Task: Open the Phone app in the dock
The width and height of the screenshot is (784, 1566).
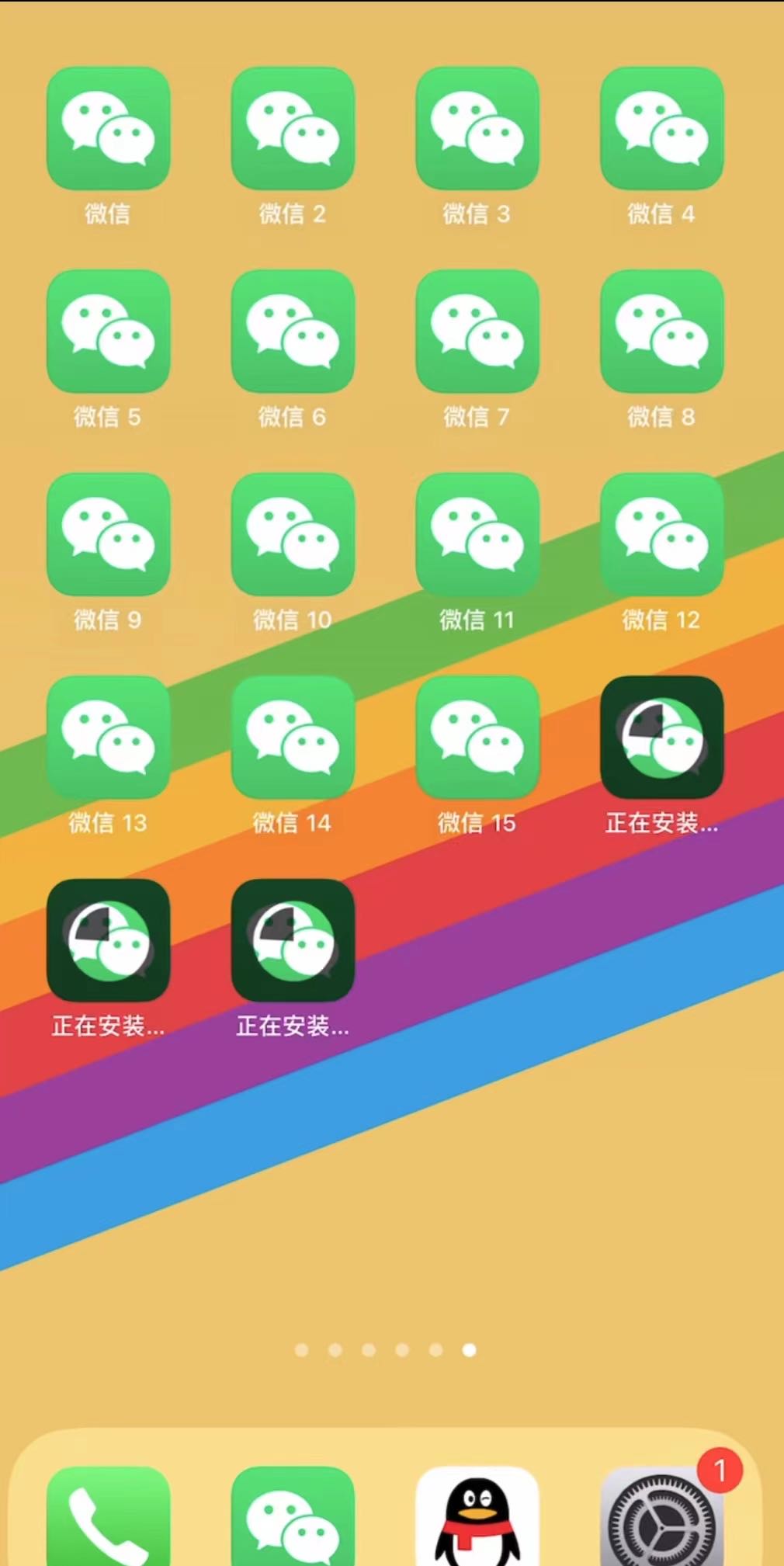Action: (x=108, y=1518)
